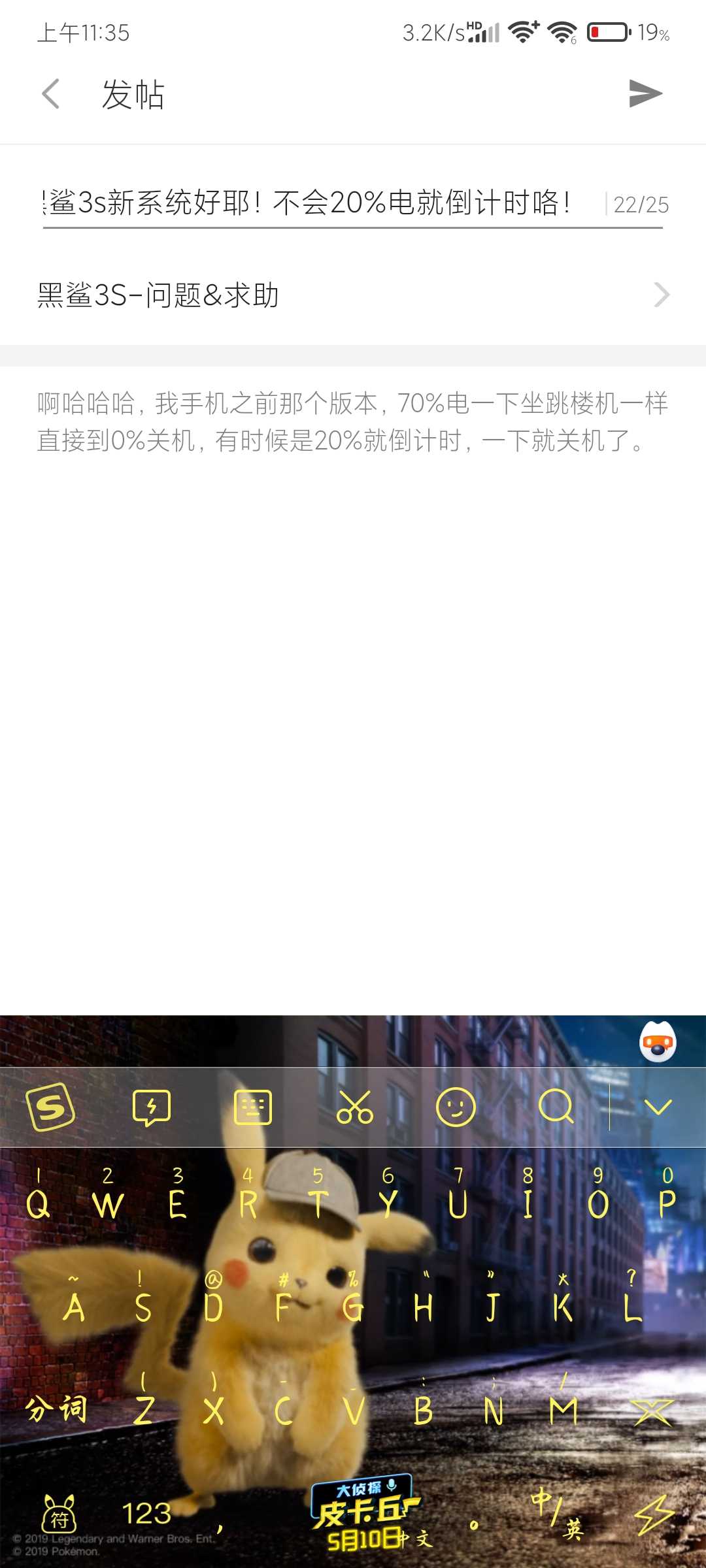Open keyboard search magnifier icon
This screenshot has width=706, height=1568.
click(556, 1107)
